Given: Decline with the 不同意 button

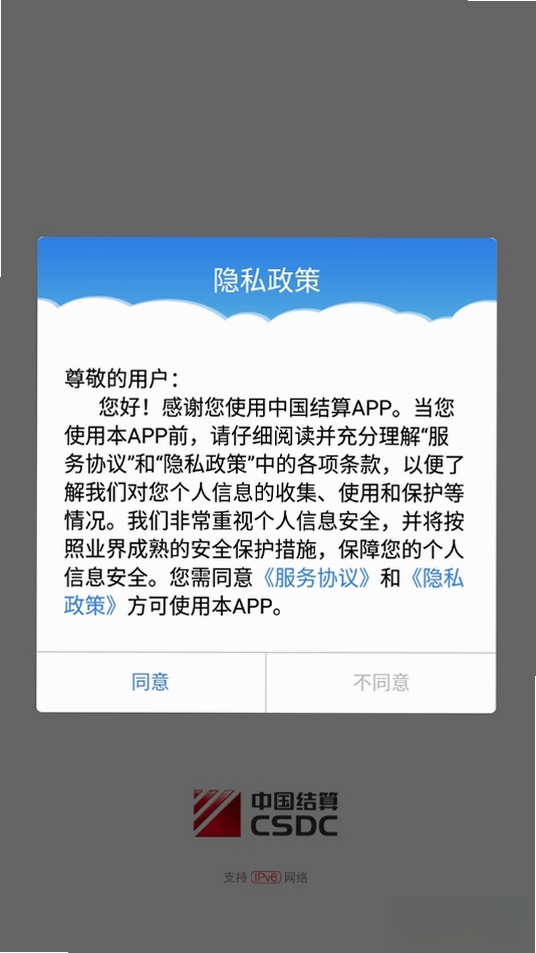Looking at the screenshot, I should coord(381,682).
